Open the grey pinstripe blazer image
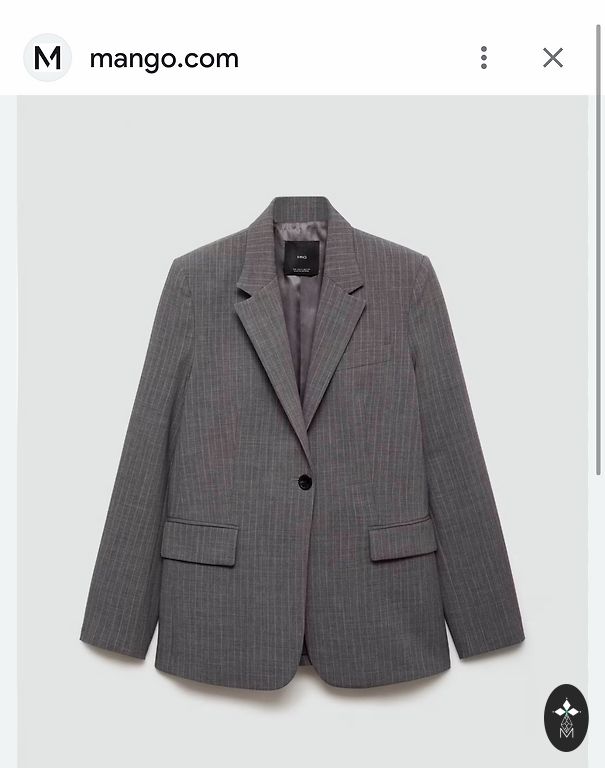Screen dimensions: 605x768 click(x=302, y=440)
